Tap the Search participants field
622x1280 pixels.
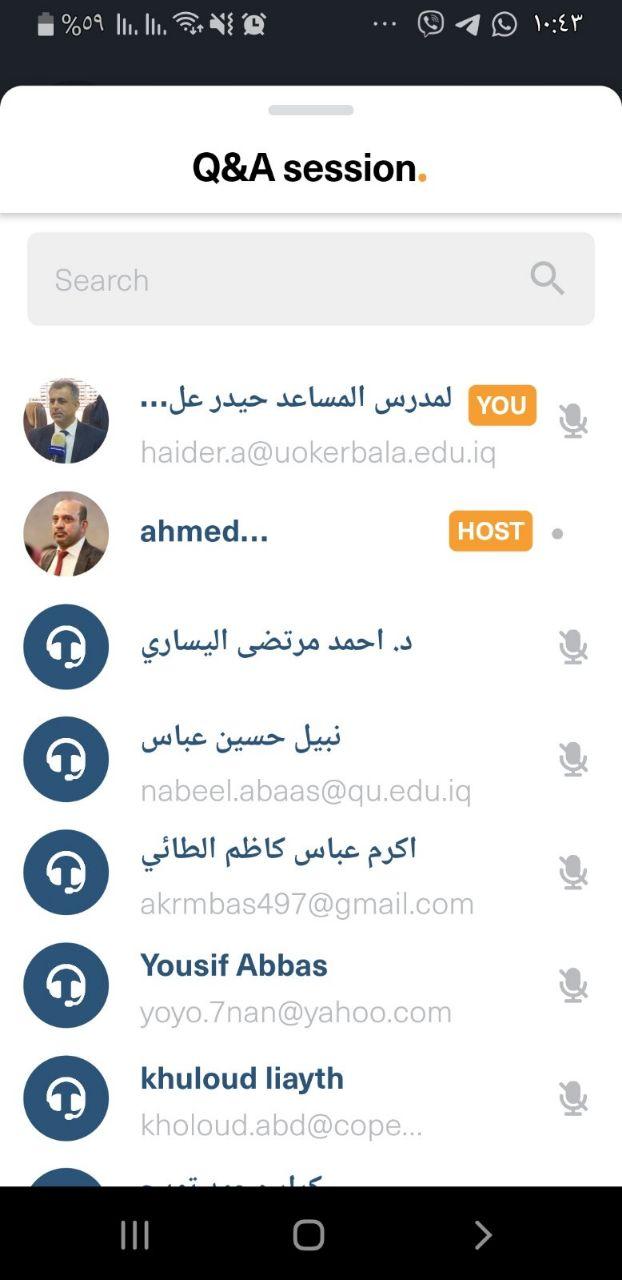pos(280,280)
